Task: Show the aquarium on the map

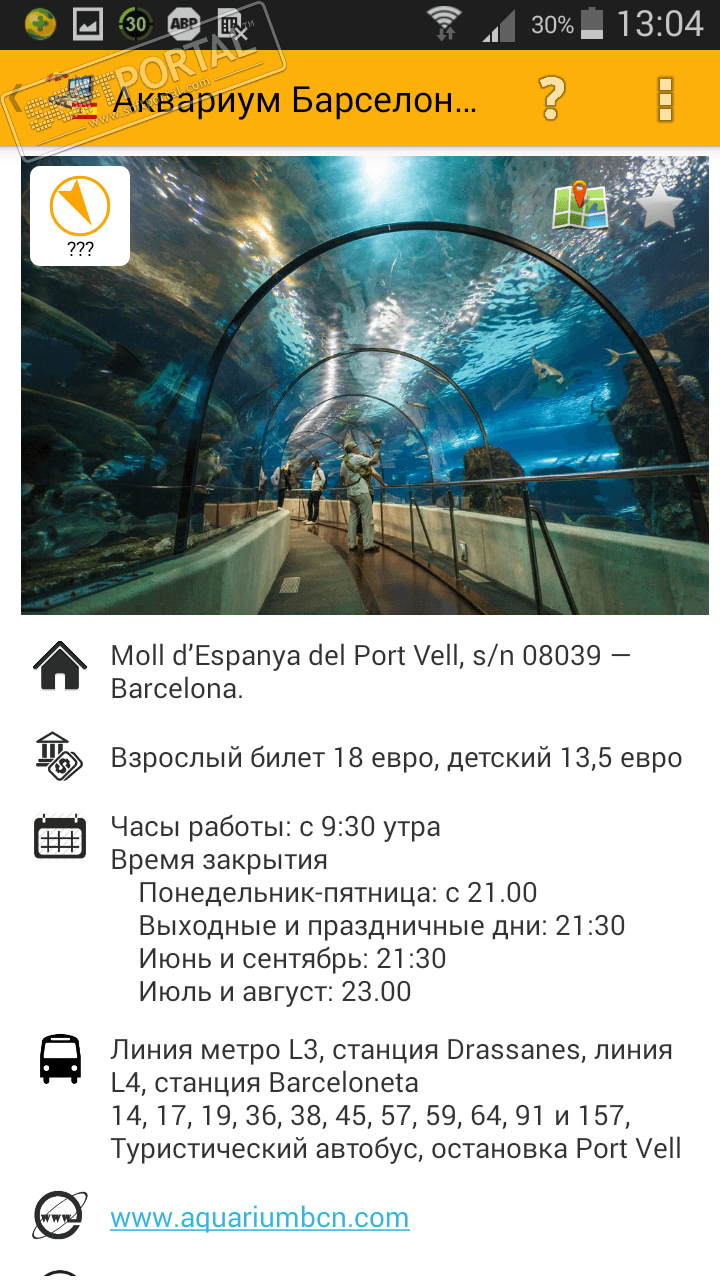Action: (580, 205)
